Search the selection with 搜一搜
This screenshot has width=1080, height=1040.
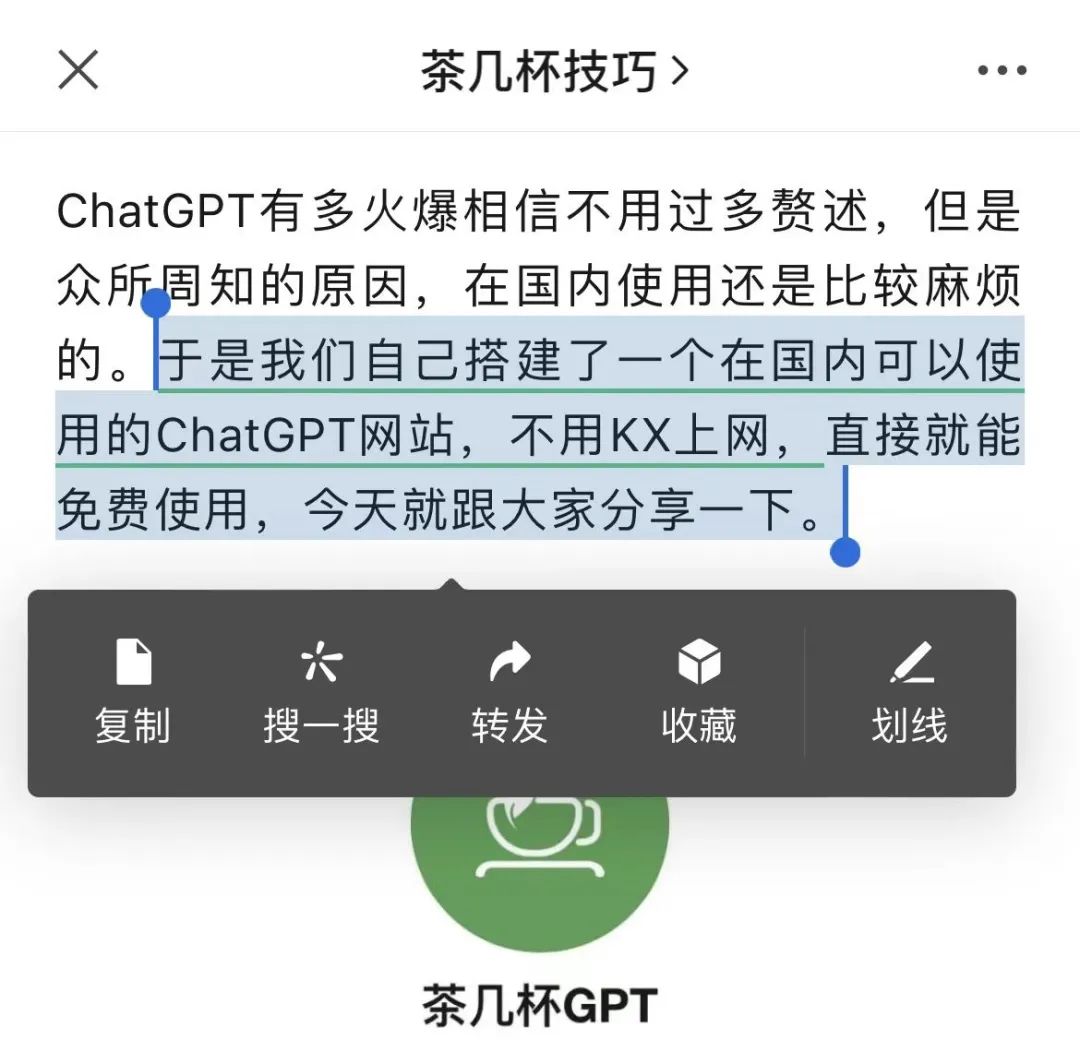(321, 693)
